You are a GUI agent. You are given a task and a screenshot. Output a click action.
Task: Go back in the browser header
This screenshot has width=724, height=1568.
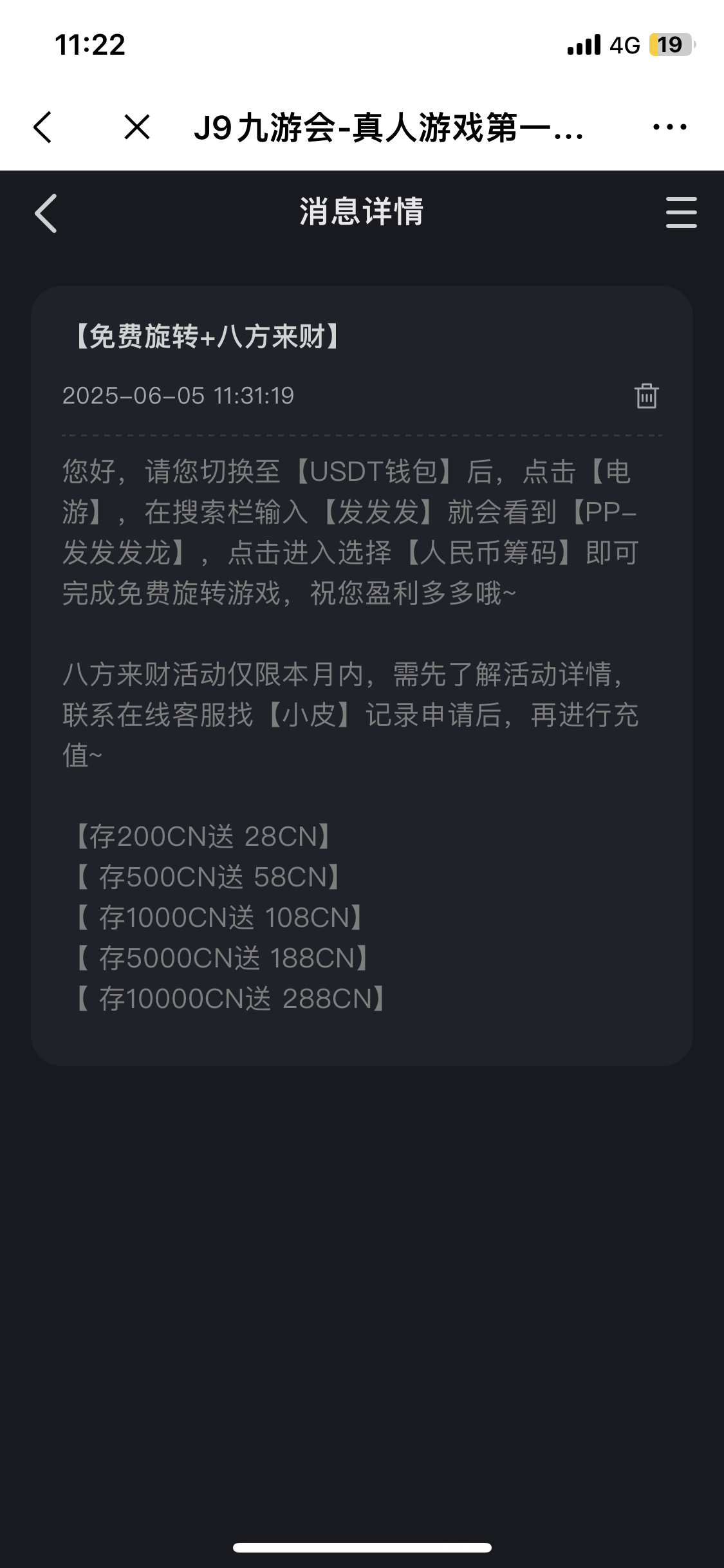42,127
